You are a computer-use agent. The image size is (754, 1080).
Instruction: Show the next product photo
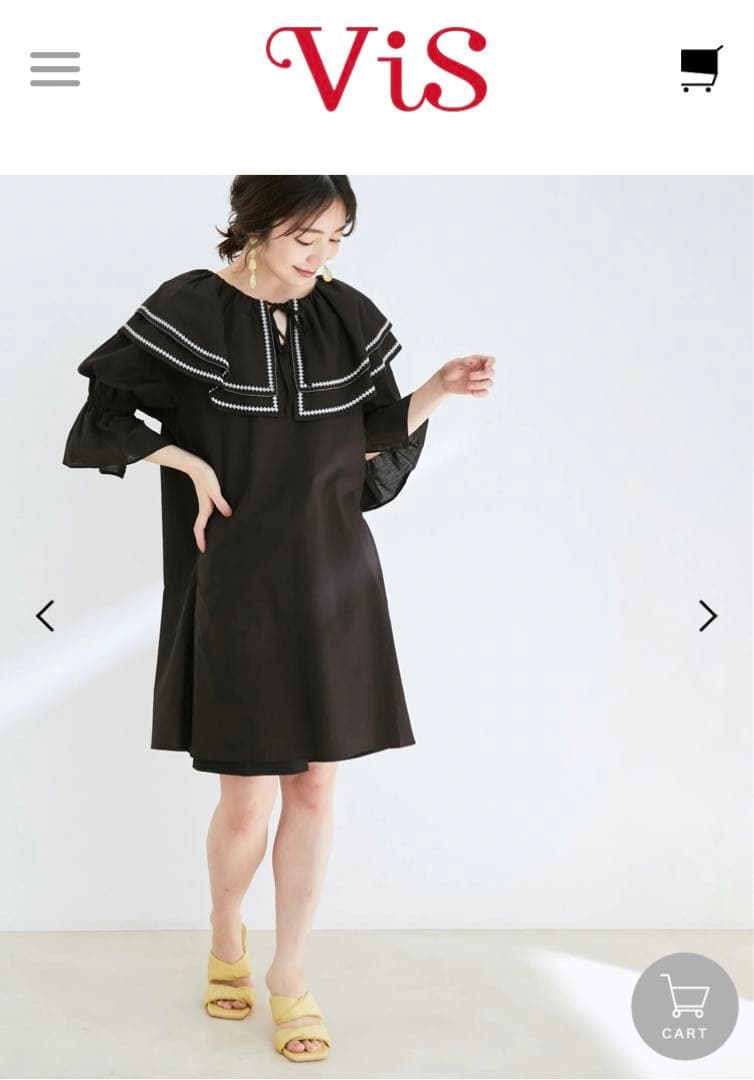(x=708, y=616)
